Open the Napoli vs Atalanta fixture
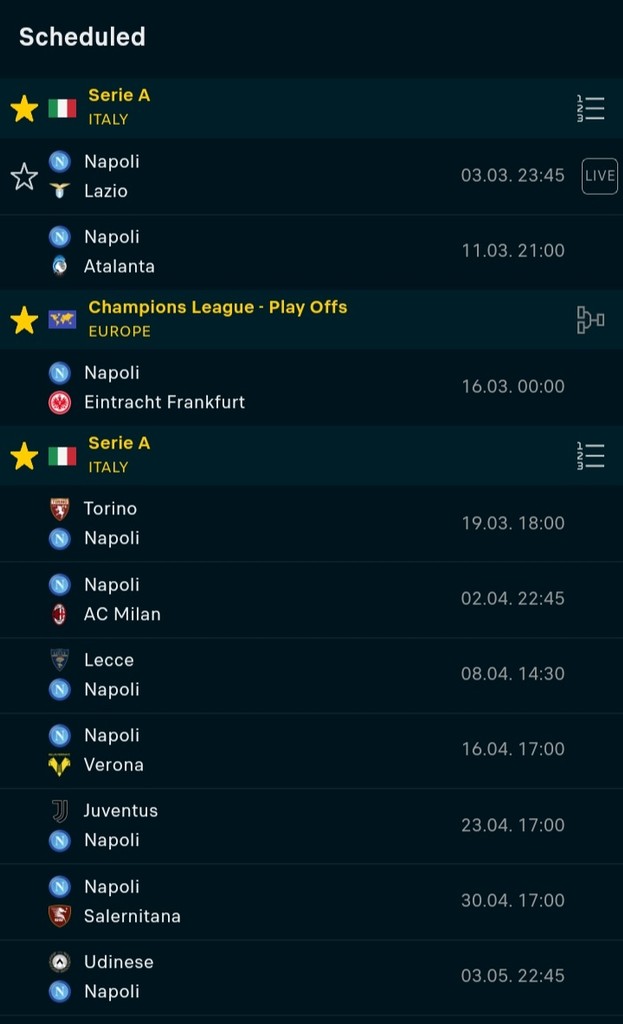 [300, 252]
